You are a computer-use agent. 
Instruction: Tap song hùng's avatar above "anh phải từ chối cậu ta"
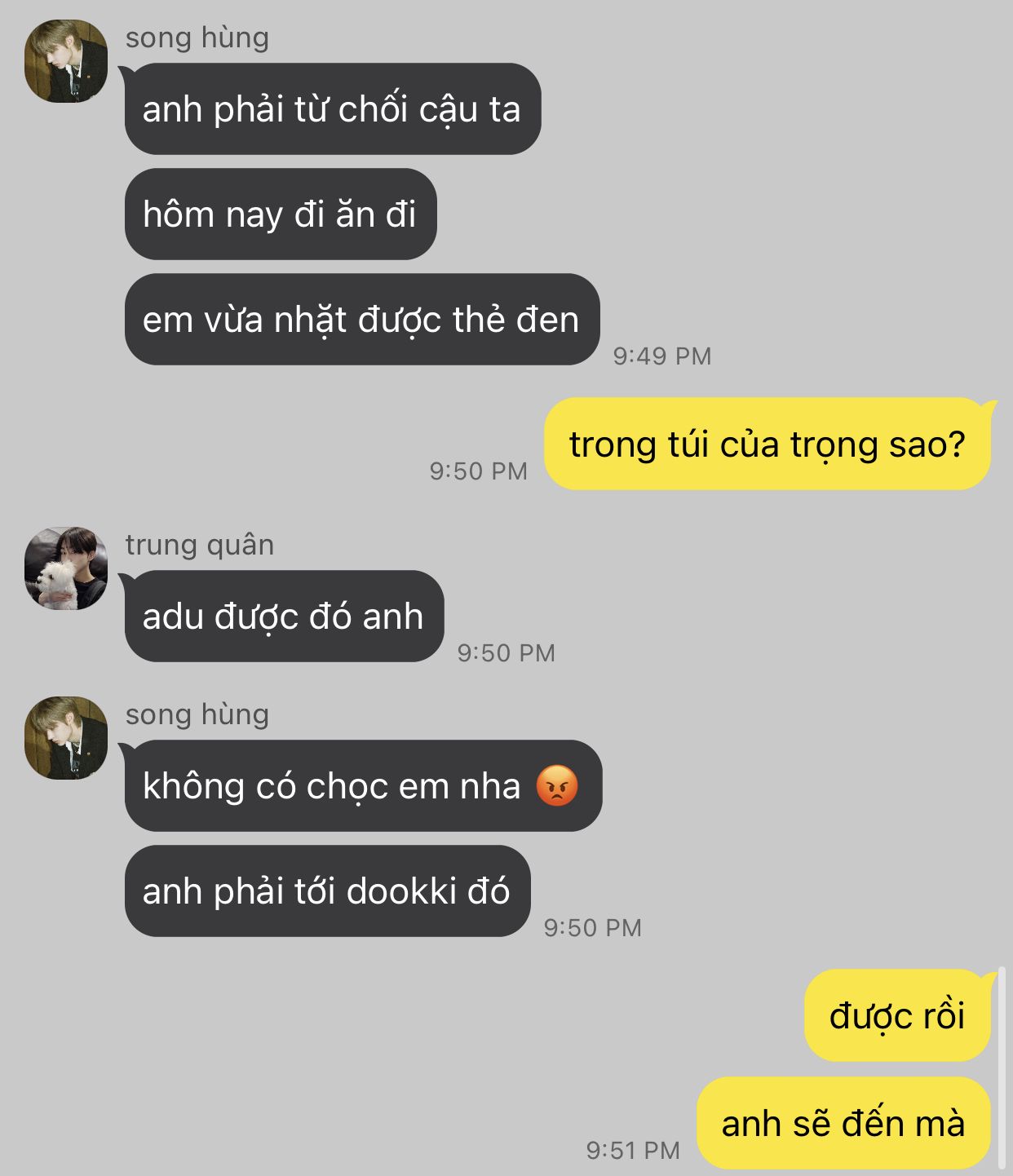[x=66, y=61]
